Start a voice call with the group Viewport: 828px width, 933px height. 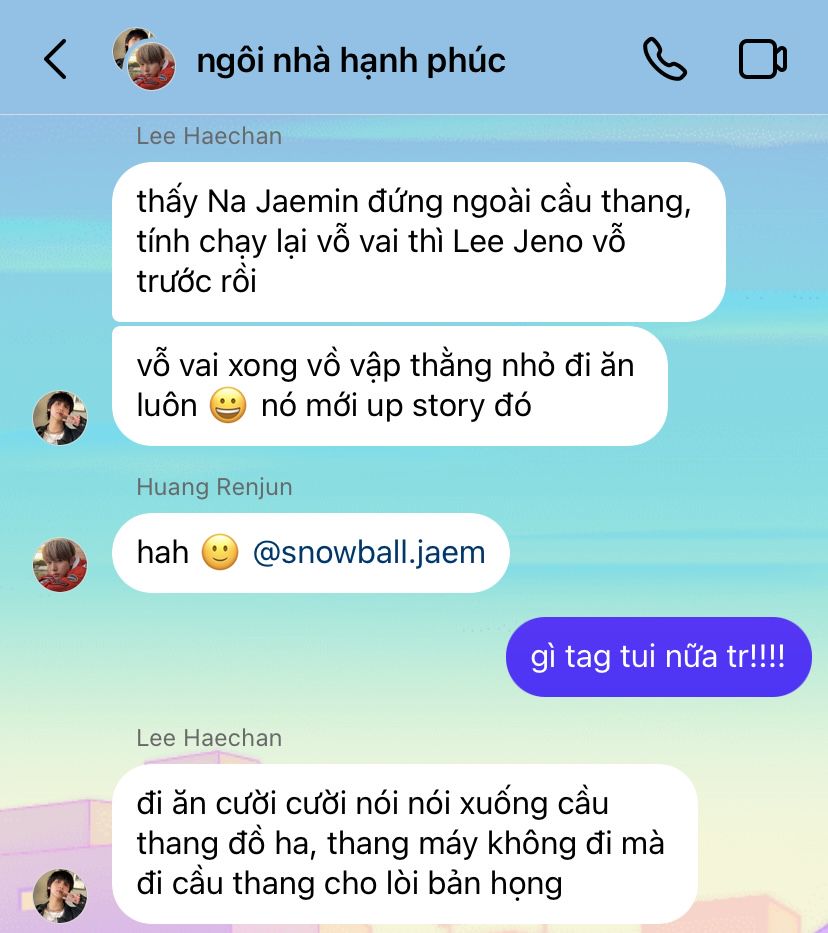[x=664, y=60]
